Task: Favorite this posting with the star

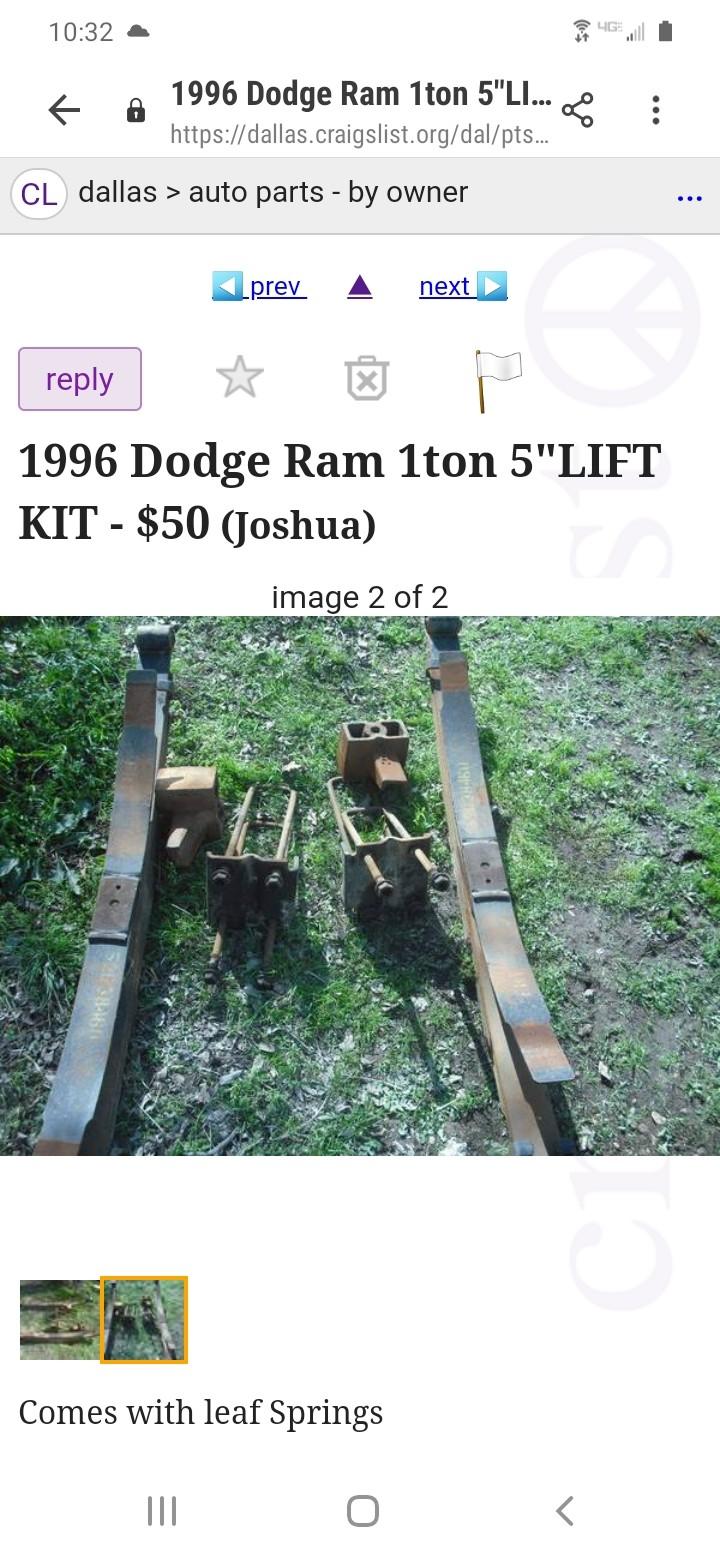Action: [x=240, y=379]
